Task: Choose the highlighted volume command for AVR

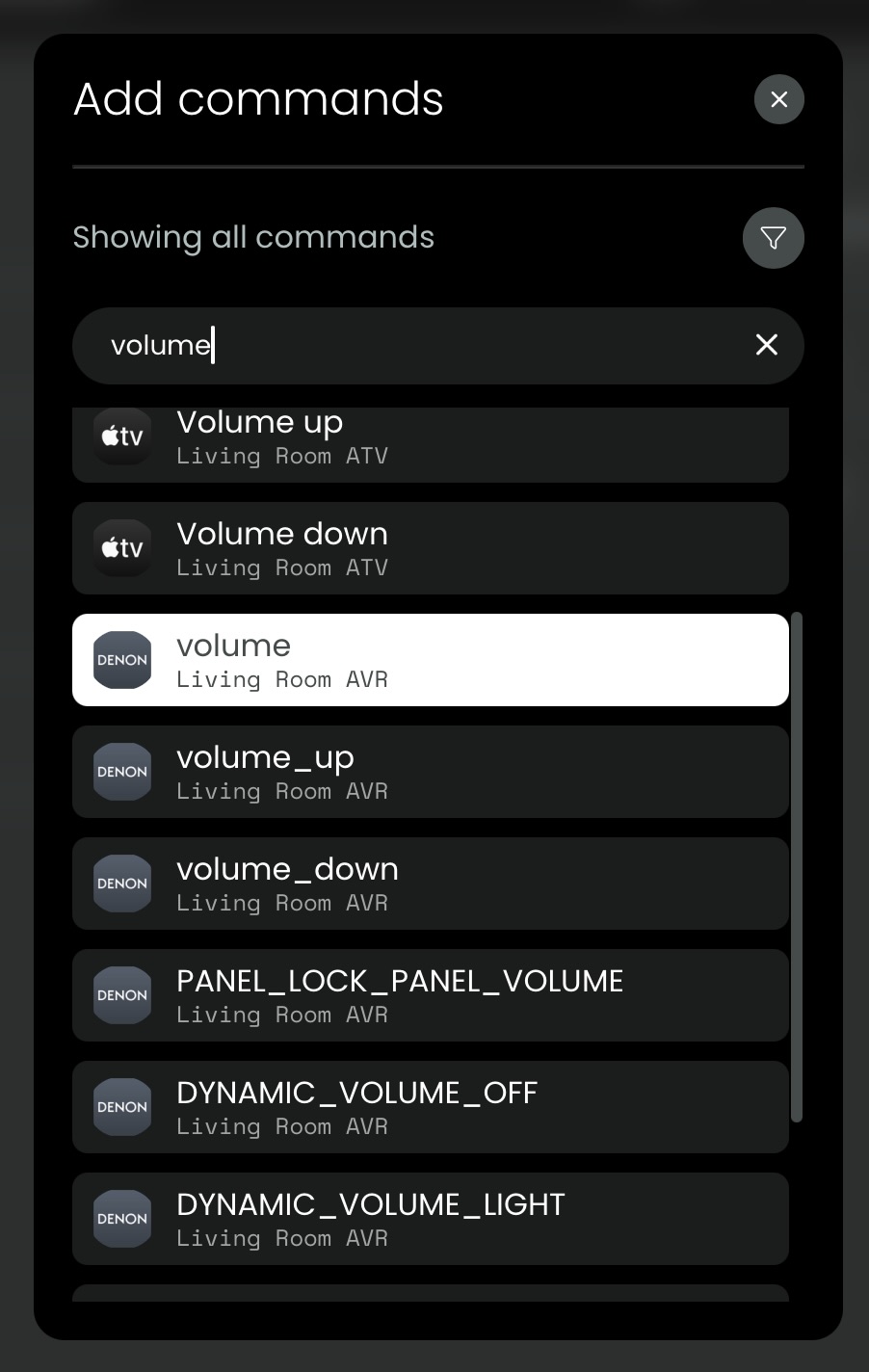Action: click(x=430, y=660)
